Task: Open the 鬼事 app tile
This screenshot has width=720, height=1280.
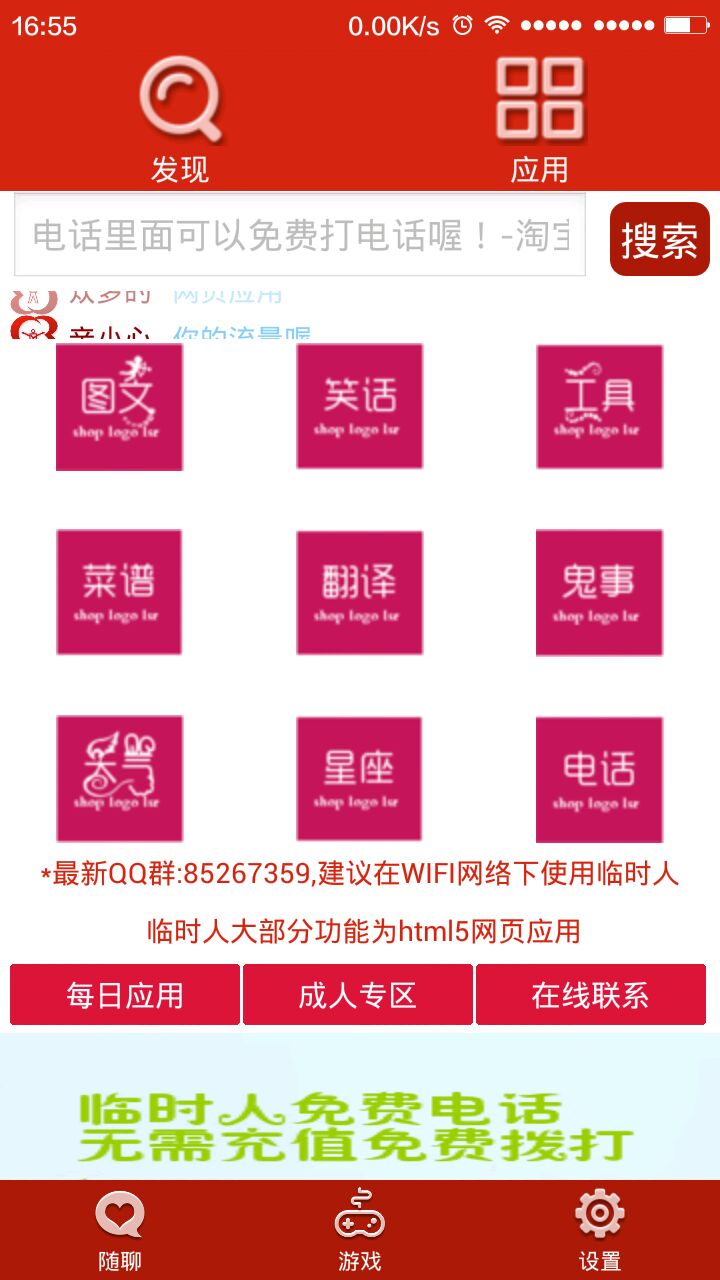Action: 599,592
